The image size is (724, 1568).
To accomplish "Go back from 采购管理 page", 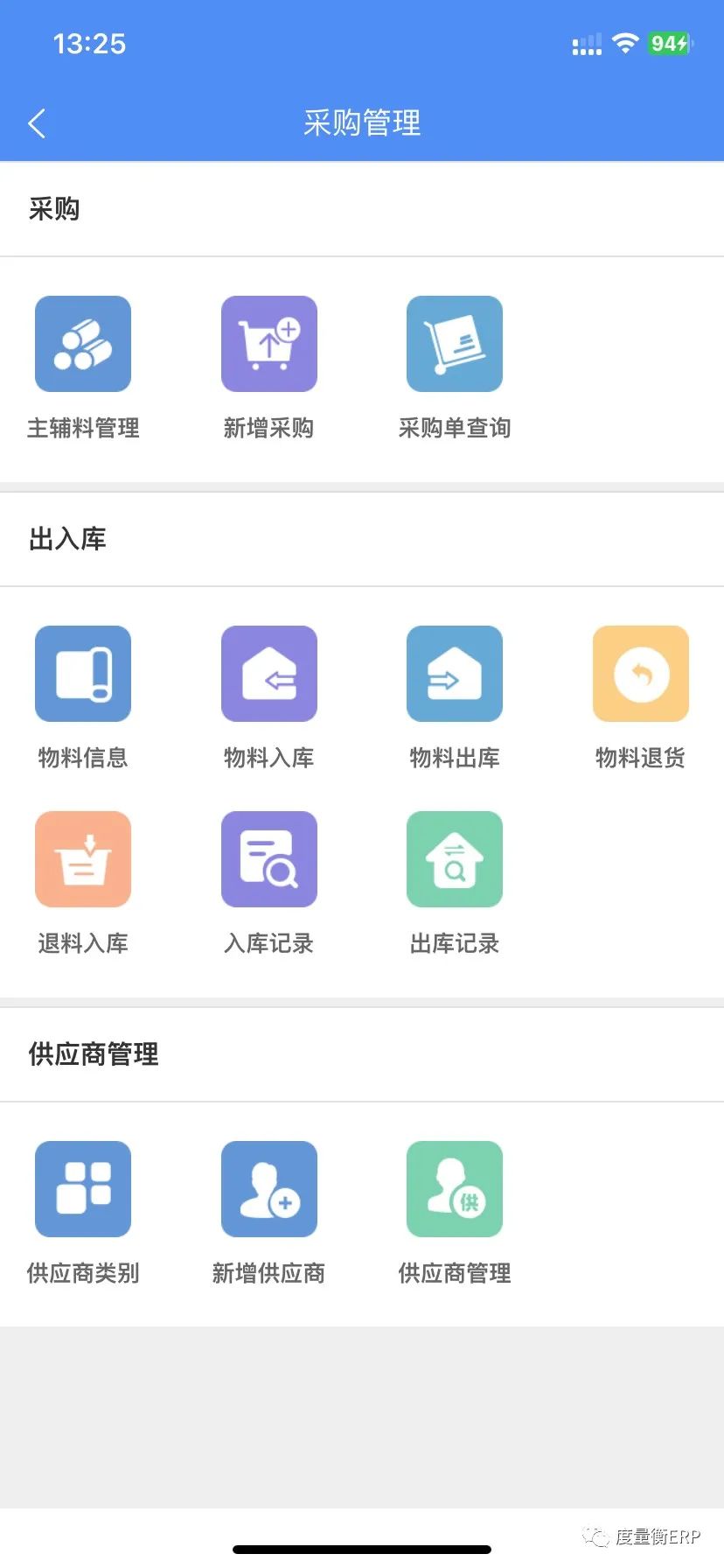I will click(37, 123).
